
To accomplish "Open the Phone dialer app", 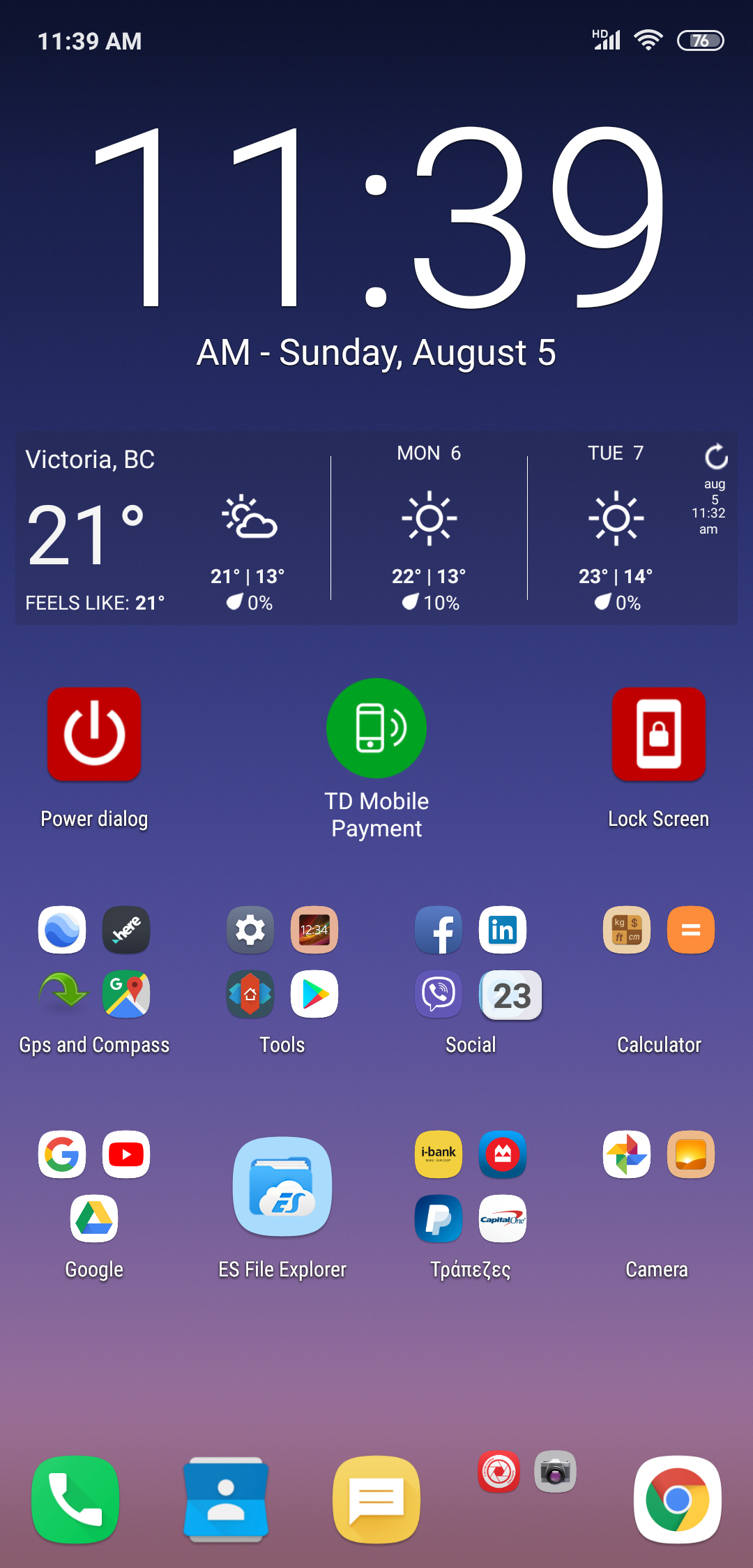I will (x=75, y=1500).
